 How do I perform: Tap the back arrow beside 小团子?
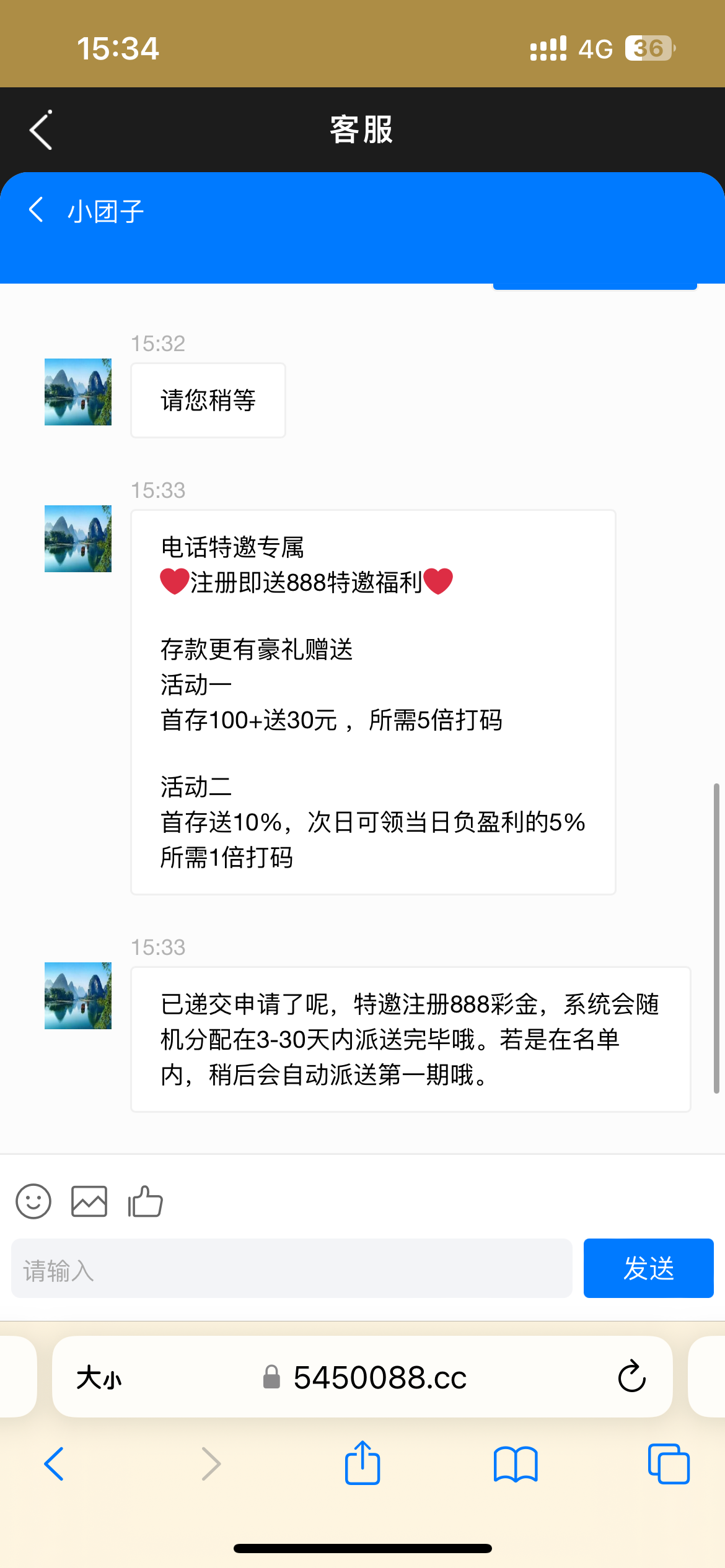click(37, 210)
